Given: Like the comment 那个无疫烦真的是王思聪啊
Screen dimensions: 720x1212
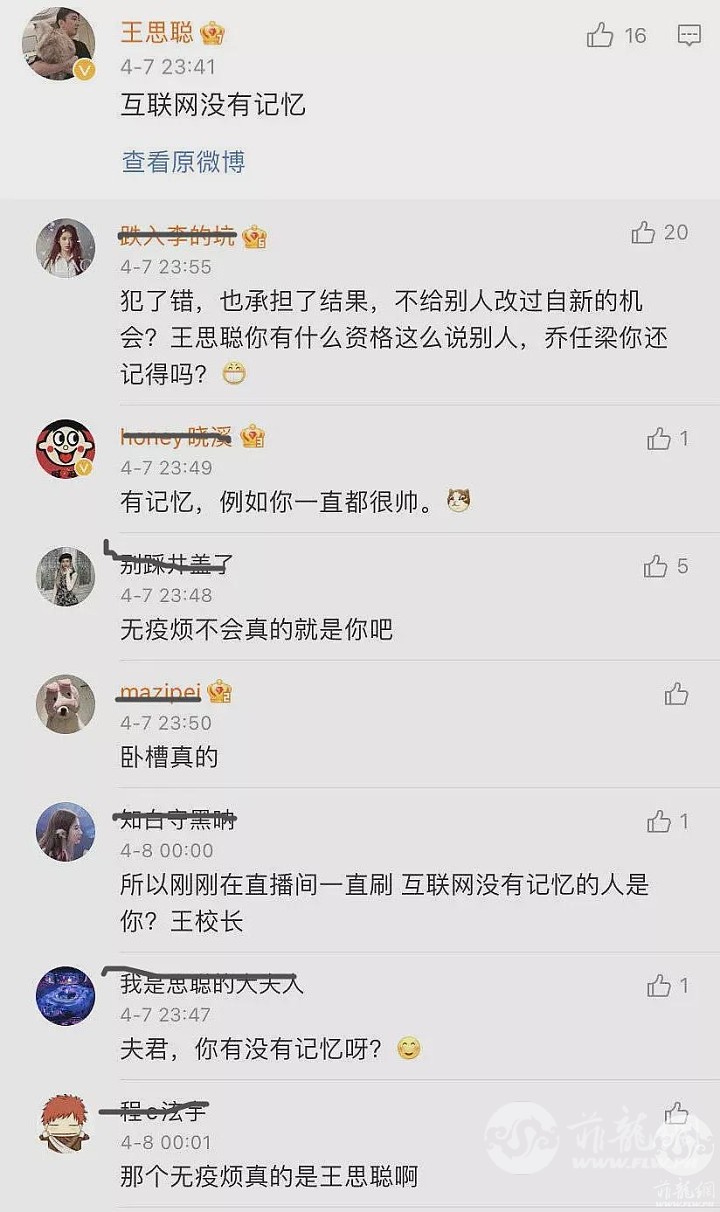Looking at the screenshot, I should click(x=676, y=1113).
